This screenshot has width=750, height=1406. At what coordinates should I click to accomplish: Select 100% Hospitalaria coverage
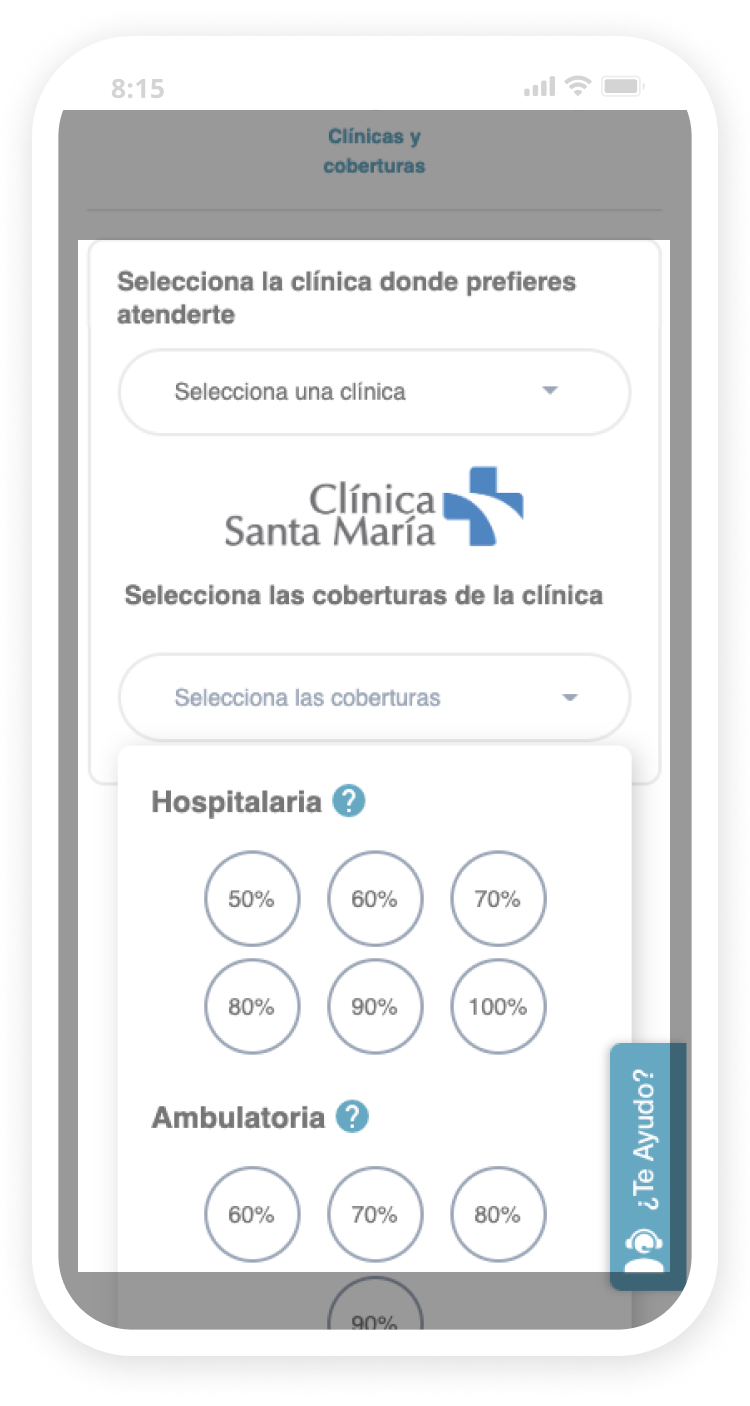point(498,1007)
